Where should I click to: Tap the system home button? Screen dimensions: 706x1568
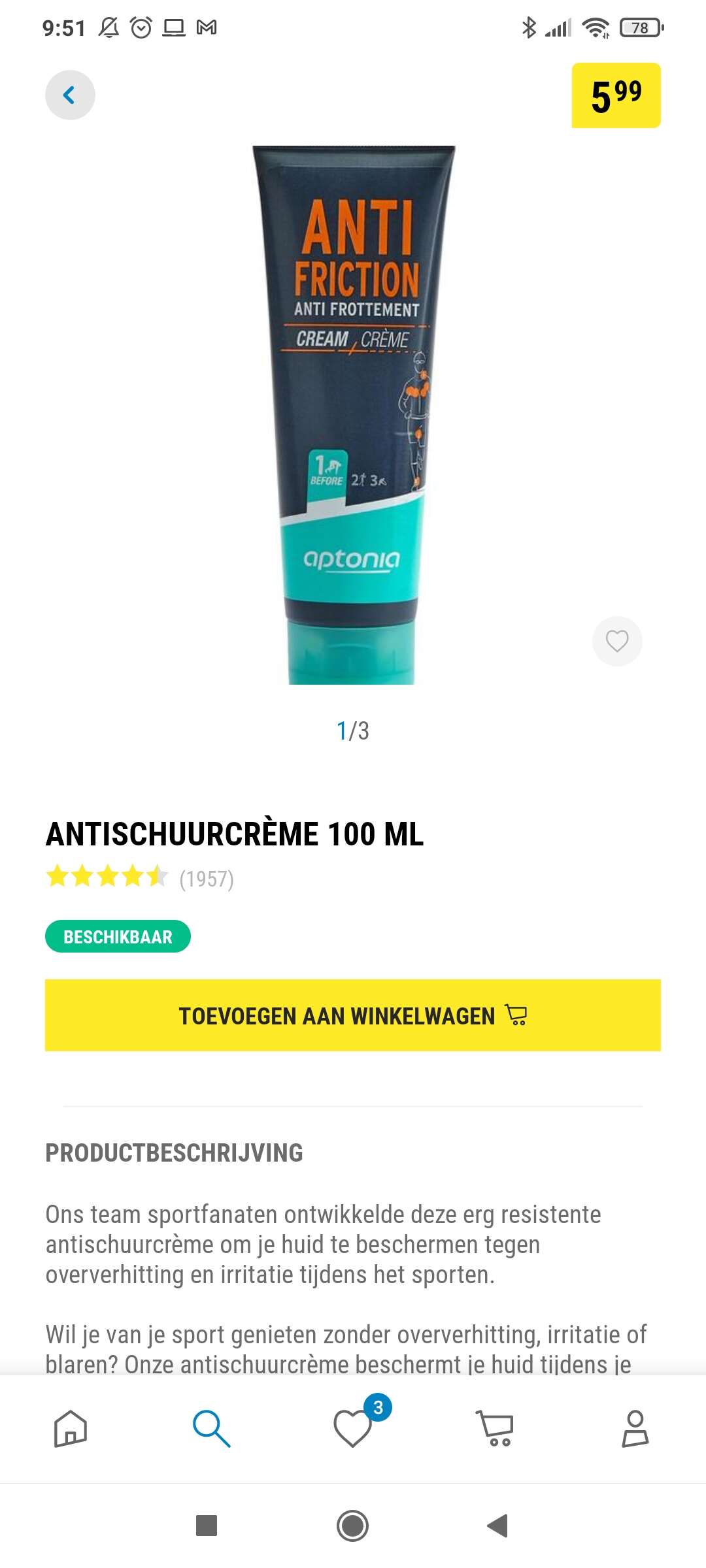click(353, 1526)
